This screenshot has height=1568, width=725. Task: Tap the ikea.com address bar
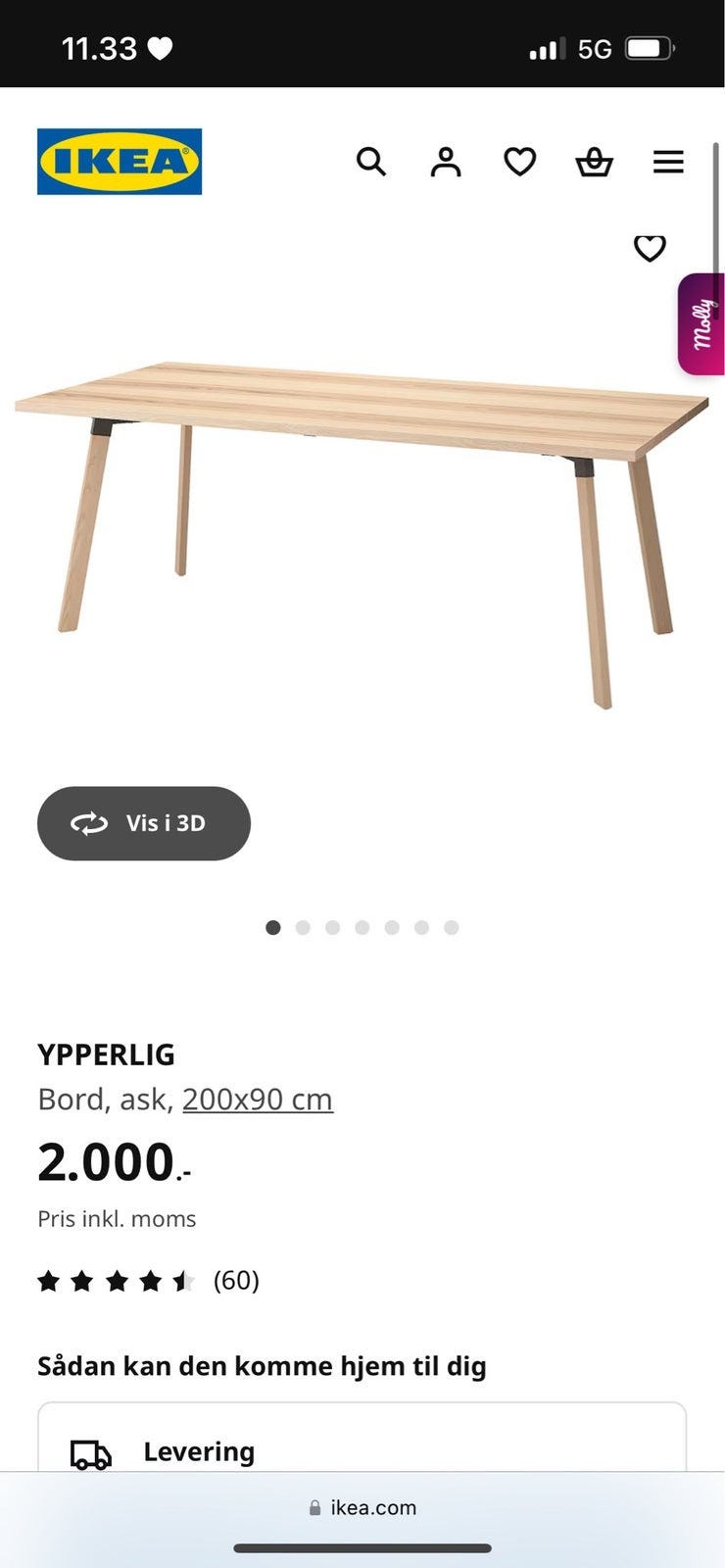tap(362, 1507)
